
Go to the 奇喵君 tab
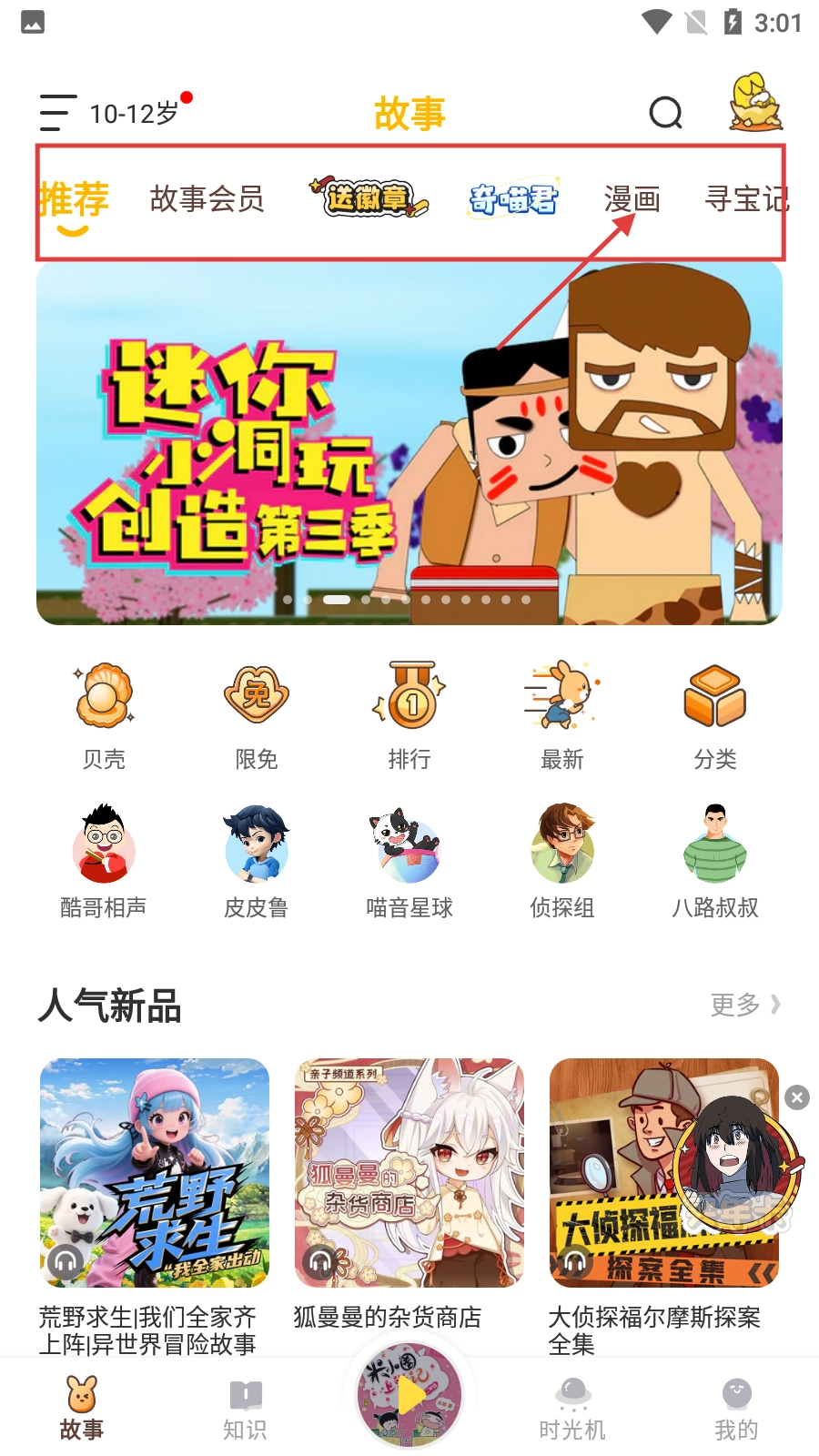tap(513, 198)
